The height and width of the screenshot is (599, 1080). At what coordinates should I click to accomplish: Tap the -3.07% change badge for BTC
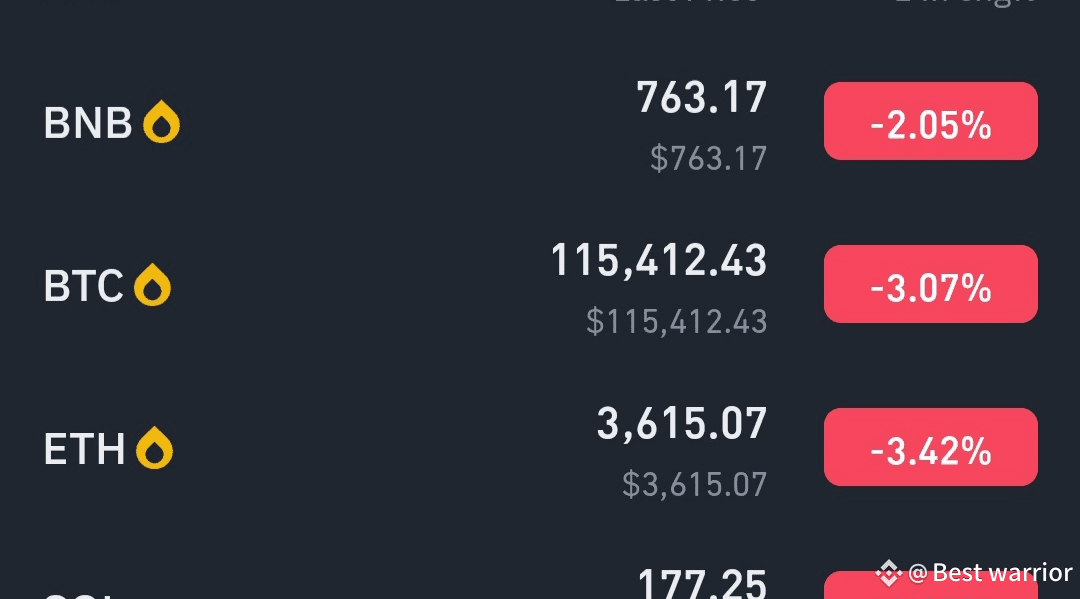(930, 285)
